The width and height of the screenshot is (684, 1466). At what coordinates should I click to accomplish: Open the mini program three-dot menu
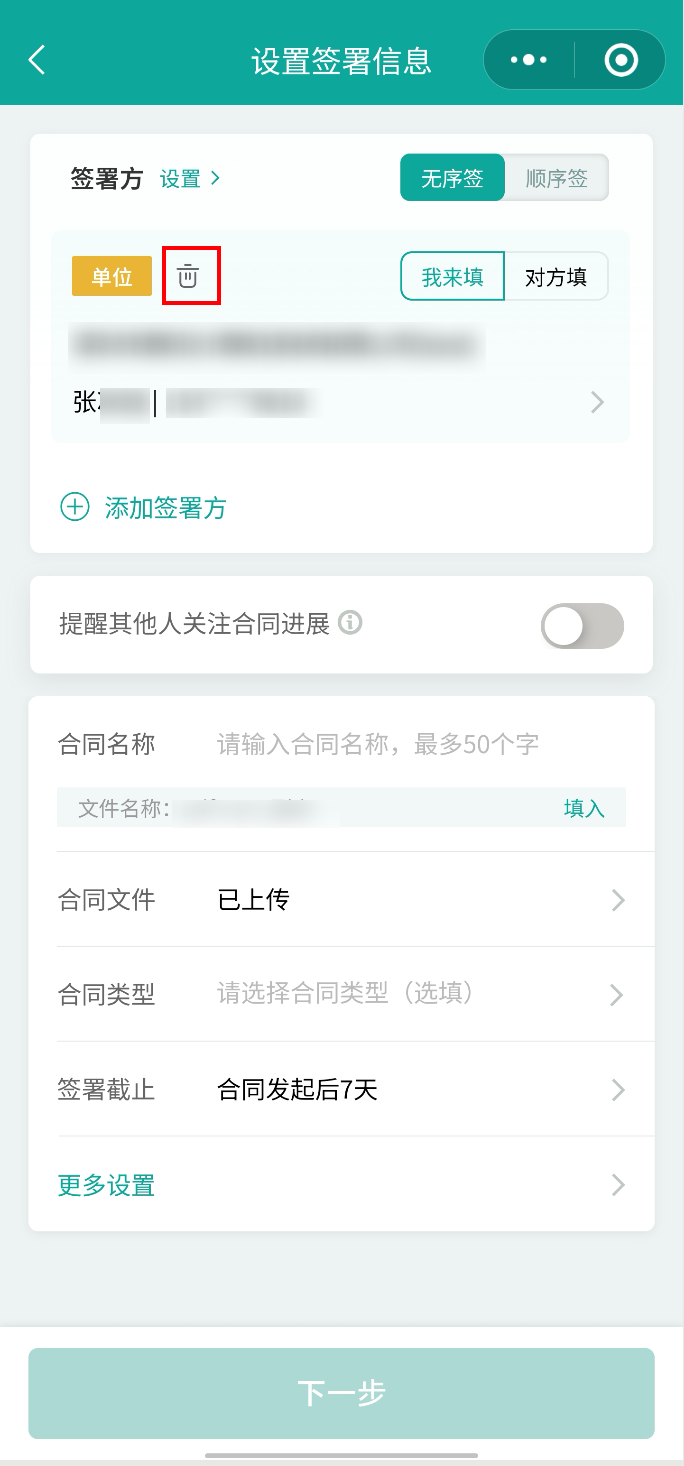click(529, 60)
